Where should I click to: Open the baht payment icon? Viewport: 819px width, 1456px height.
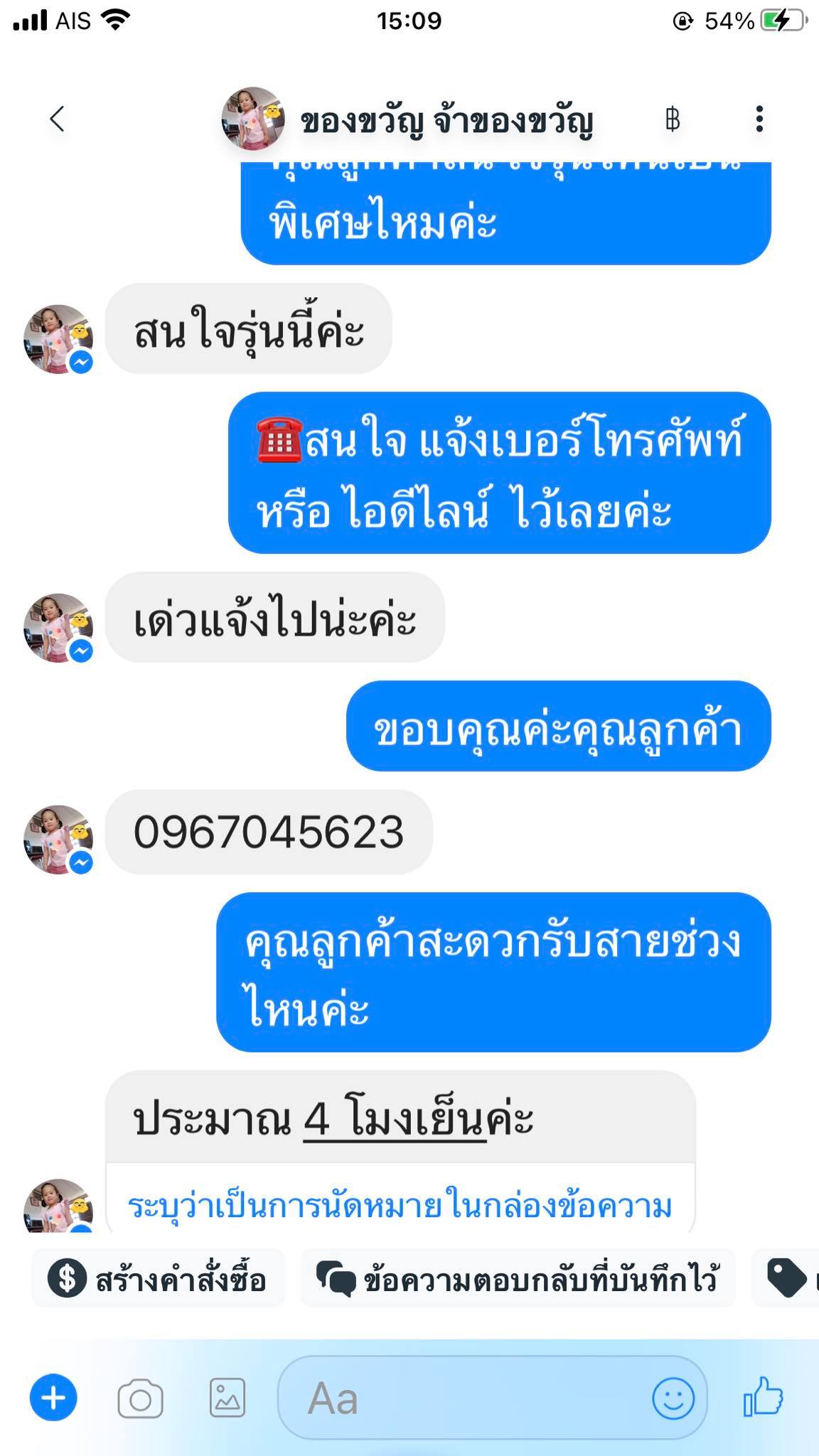pos(672,119)
